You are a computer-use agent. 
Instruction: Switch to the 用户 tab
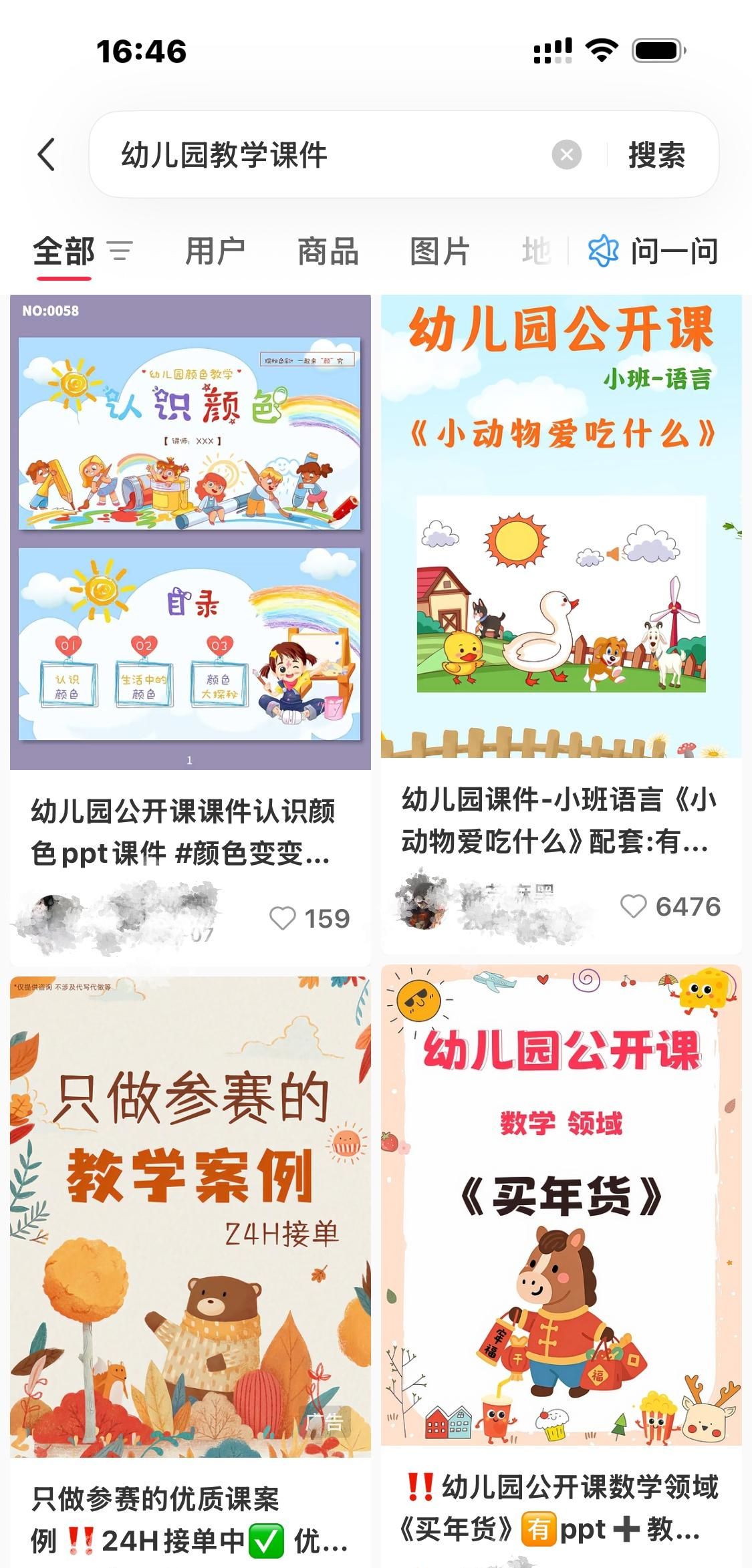point(215,252)
